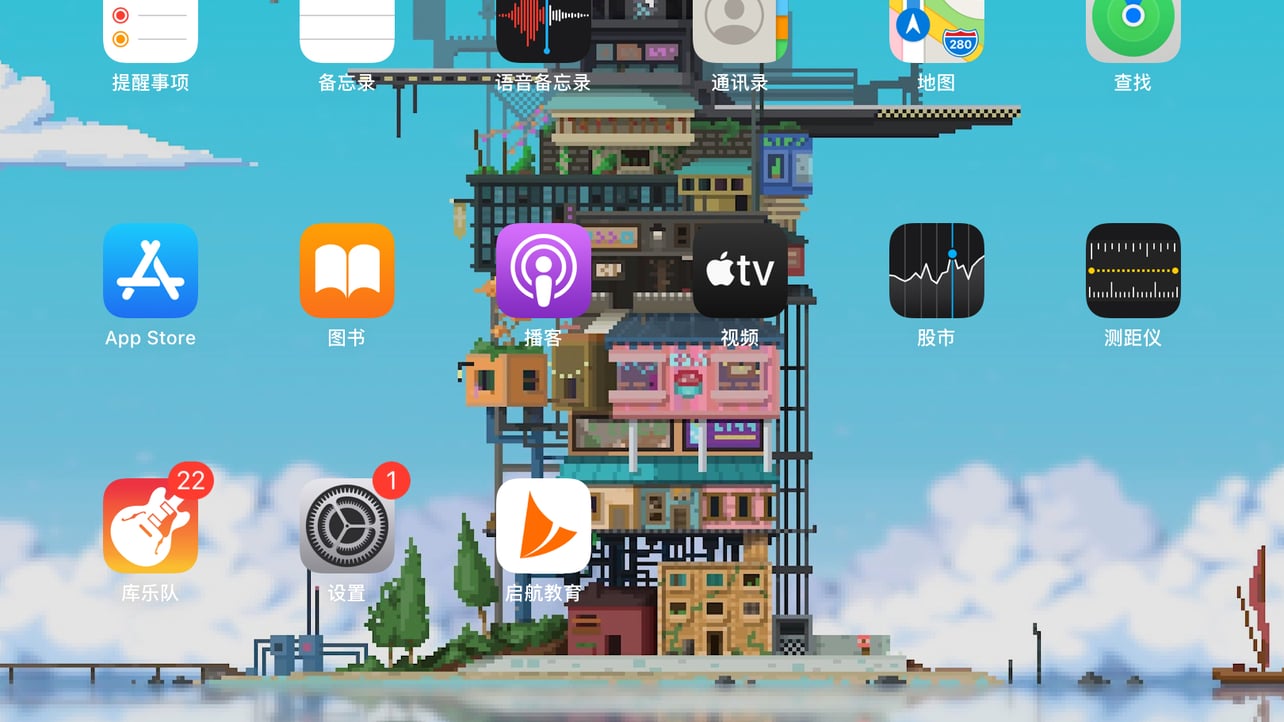Screen dimensions: 1284x722
Task: Open the 查找 Find My app
Action: coord(1133,30)
